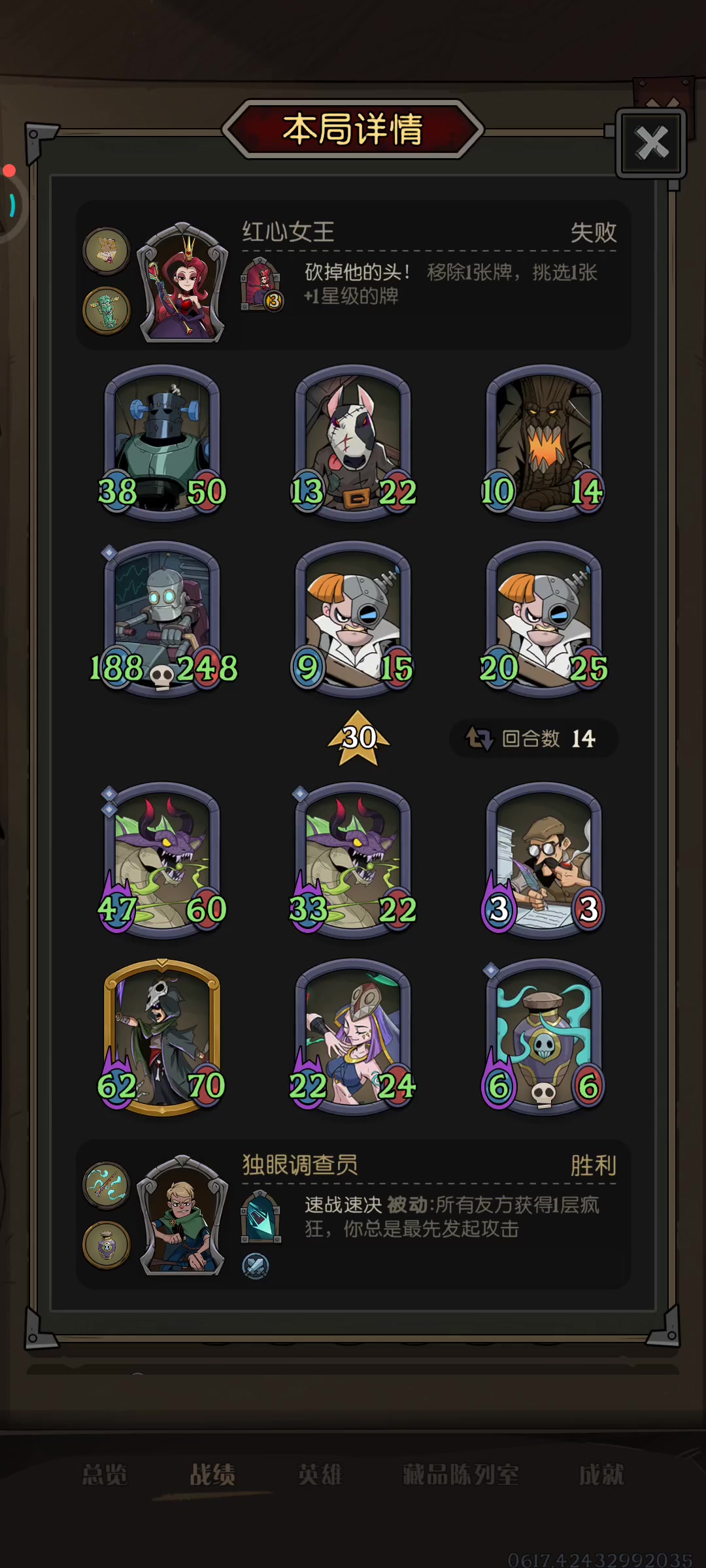
Task: Tap the writer card 3/3
Action: [x=544, y=860]
